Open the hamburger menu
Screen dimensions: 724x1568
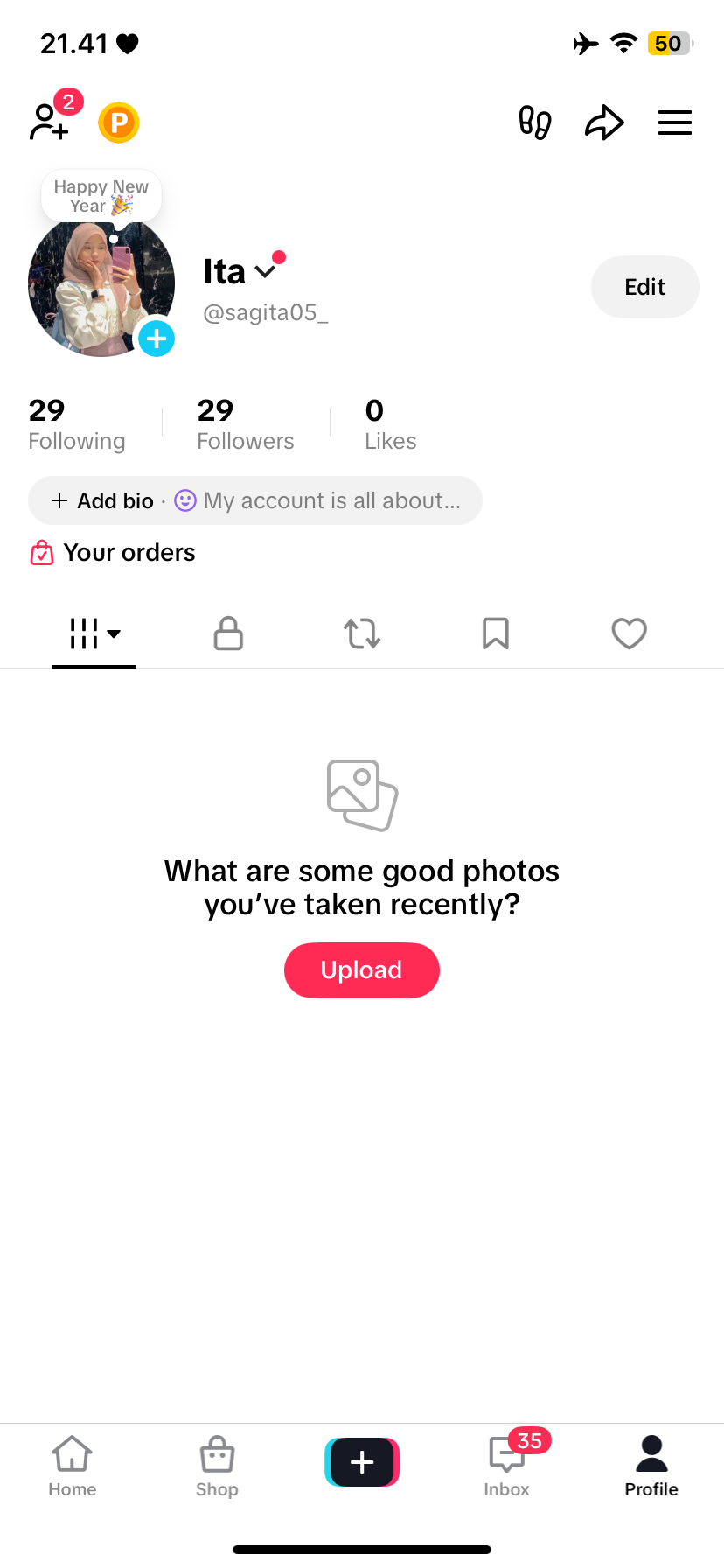click(674, 122)
